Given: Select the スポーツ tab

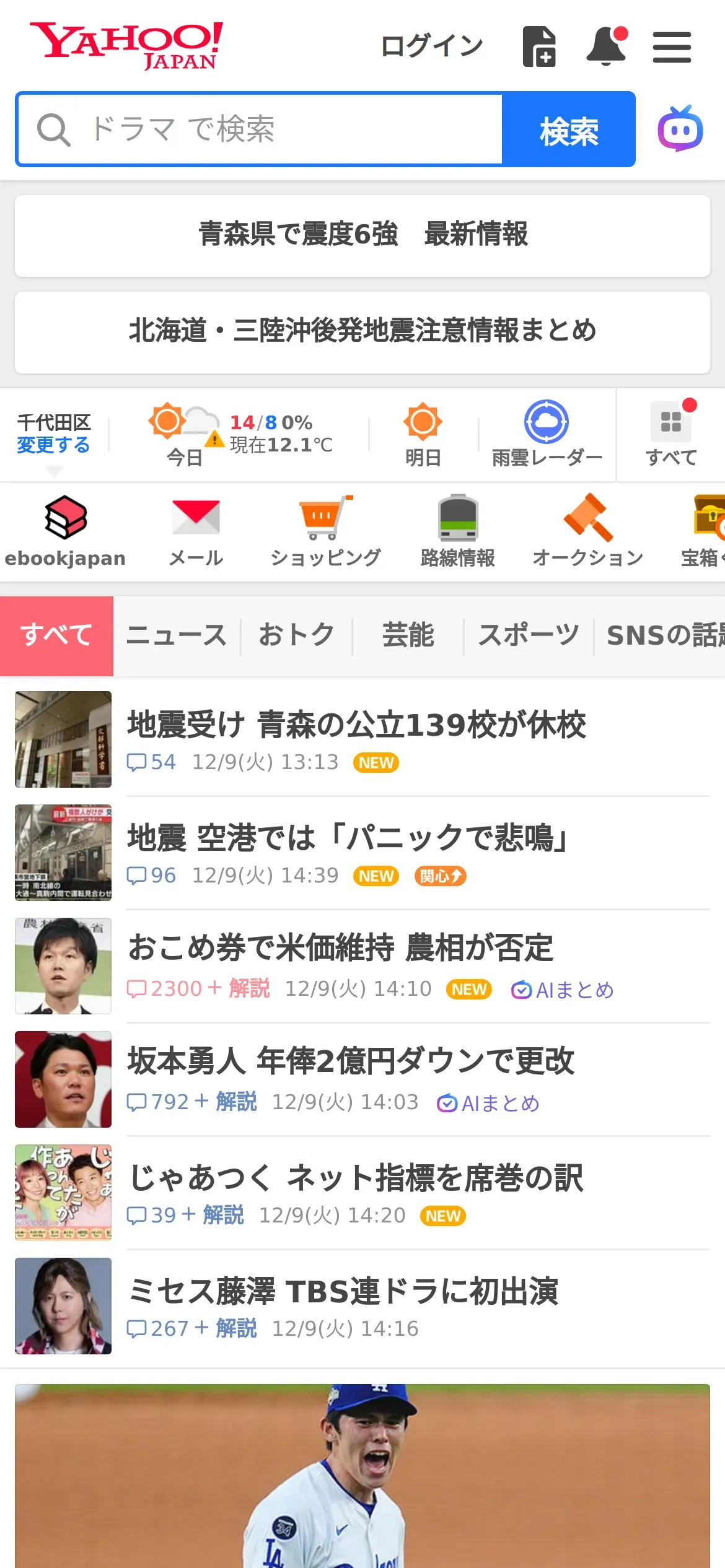Looking at the screenshot, I should (529, 635).
